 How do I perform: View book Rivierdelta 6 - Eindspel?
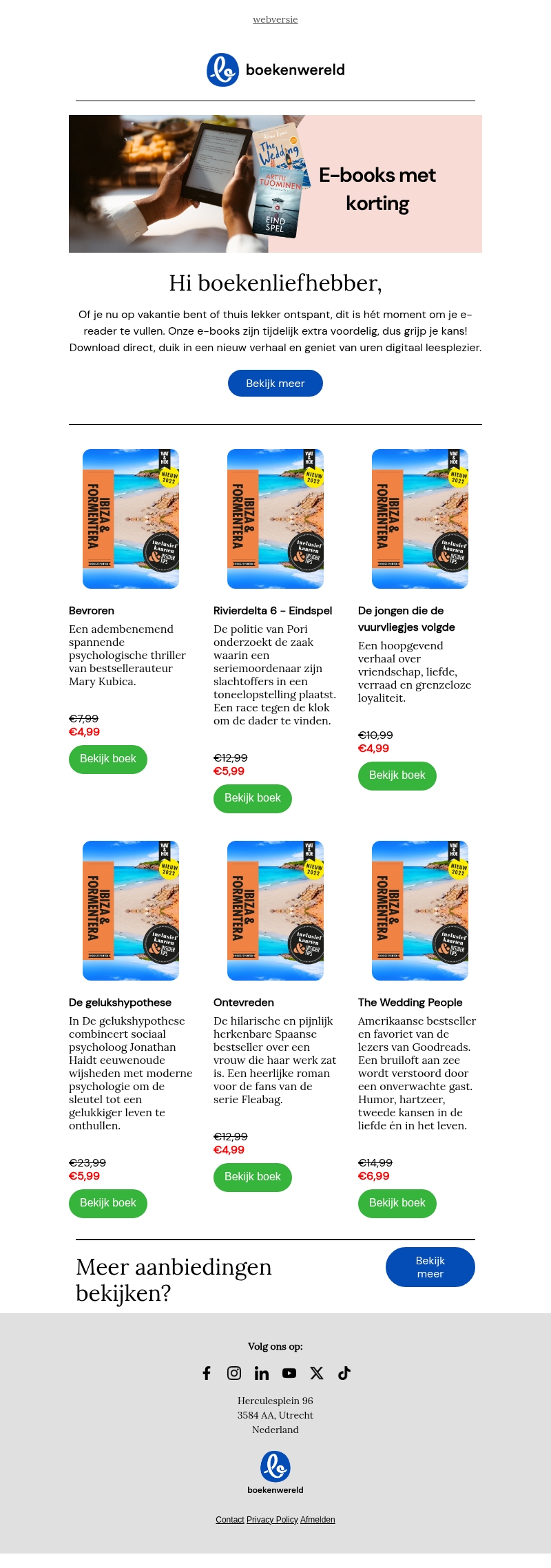pyautogui.click(x=252, y=798)
